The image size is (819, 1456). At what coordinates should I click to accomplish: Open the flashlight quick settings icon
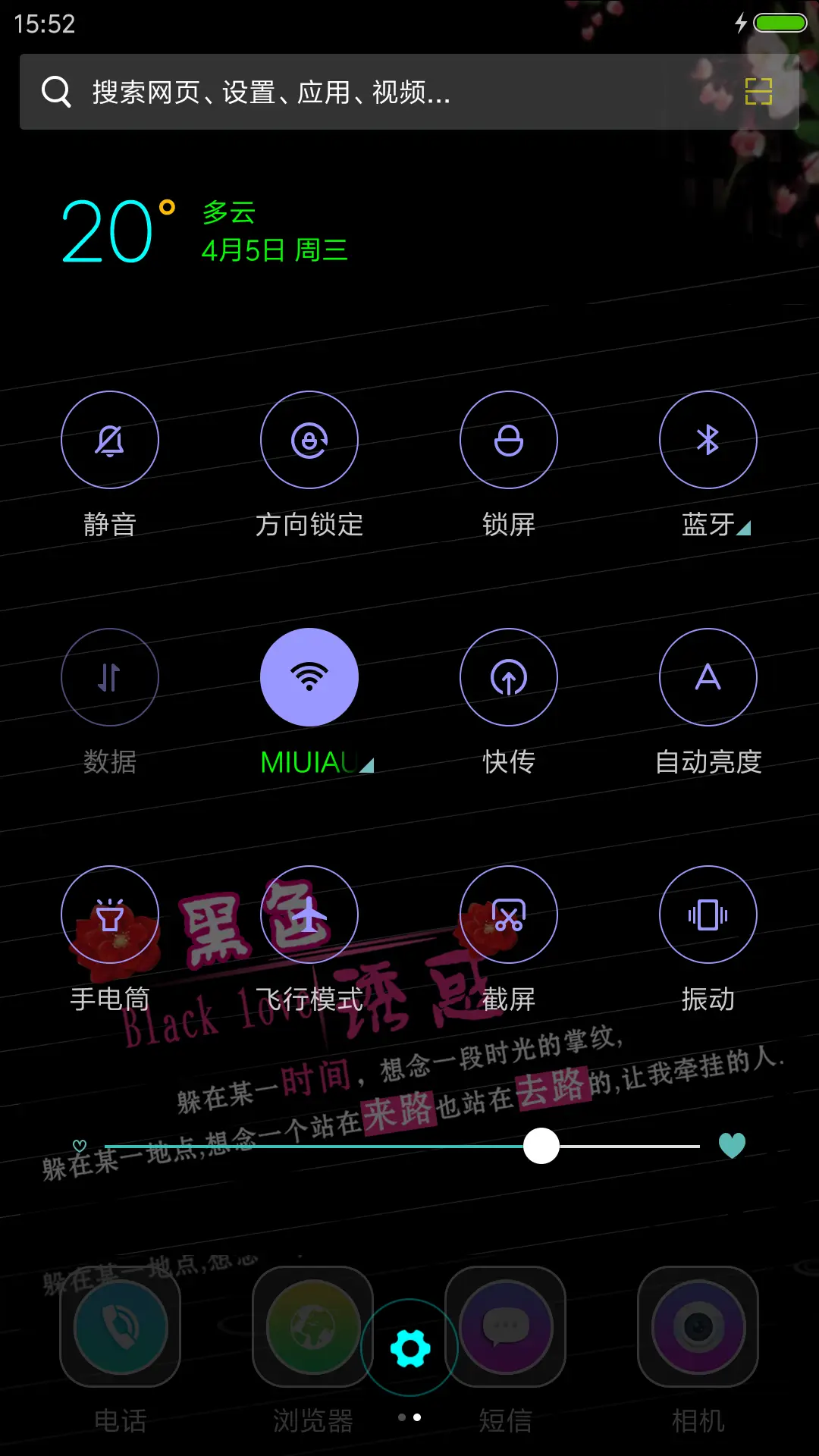[110, 915]
